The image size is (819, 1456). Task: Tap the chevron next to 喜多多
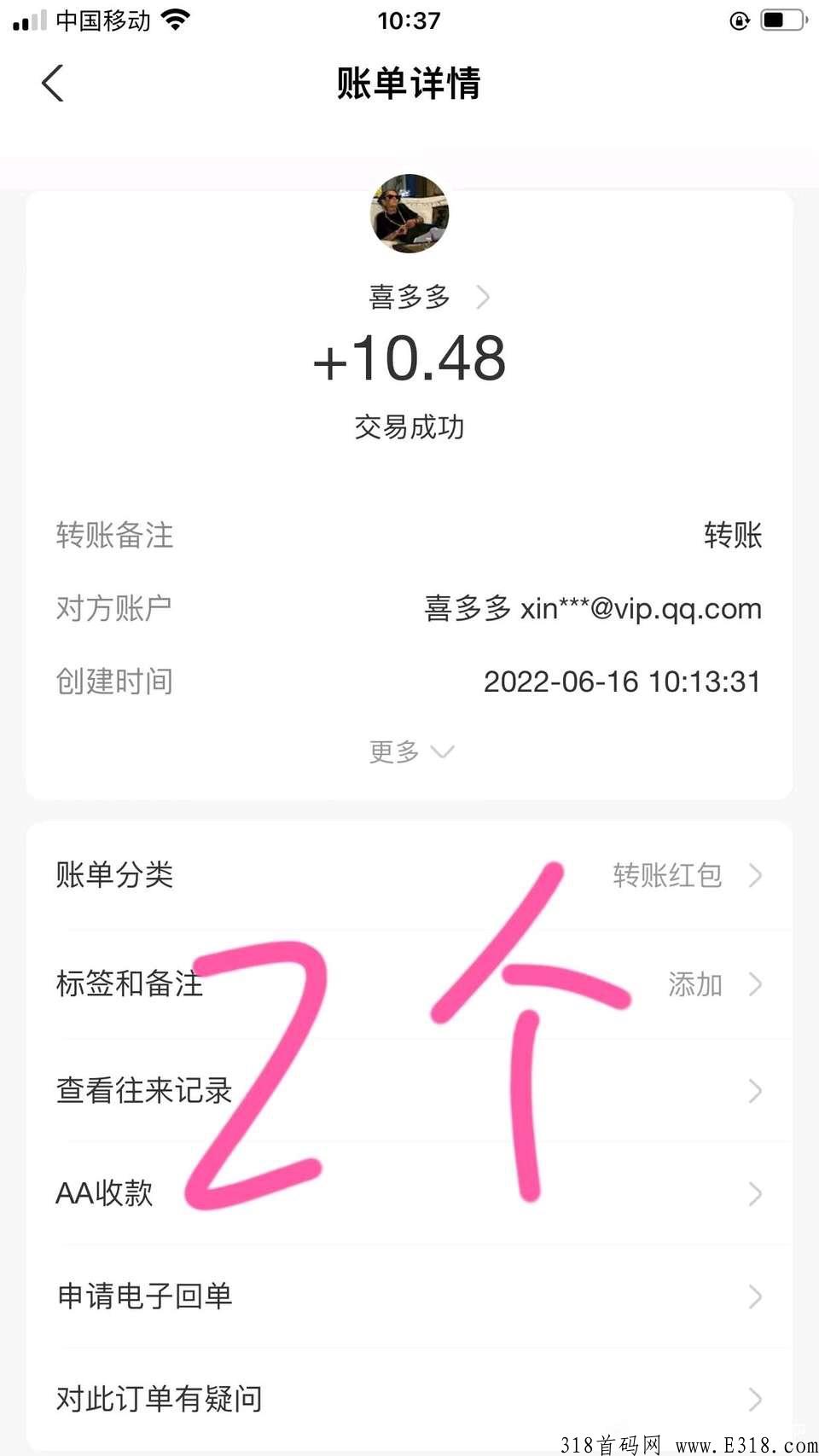483,296
